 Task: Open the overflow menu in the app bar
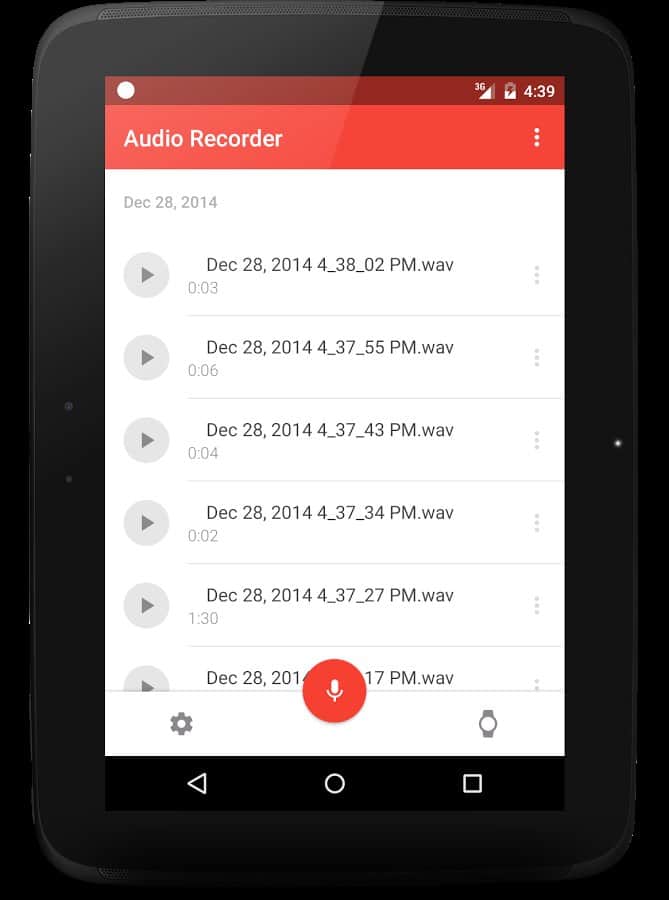click(x=537, y=138)
